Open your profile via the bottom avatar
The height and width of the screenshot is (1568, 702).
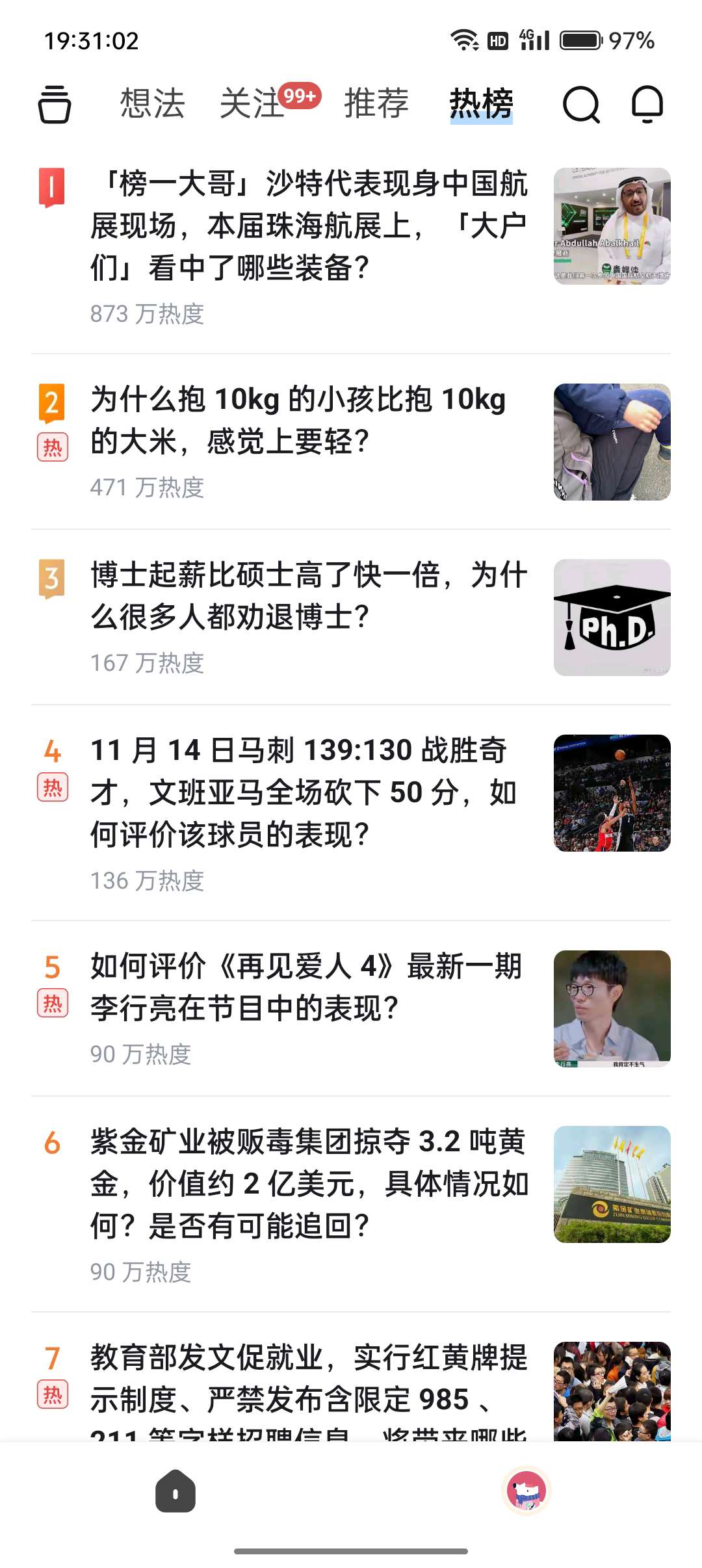[x=526, y=1490]
